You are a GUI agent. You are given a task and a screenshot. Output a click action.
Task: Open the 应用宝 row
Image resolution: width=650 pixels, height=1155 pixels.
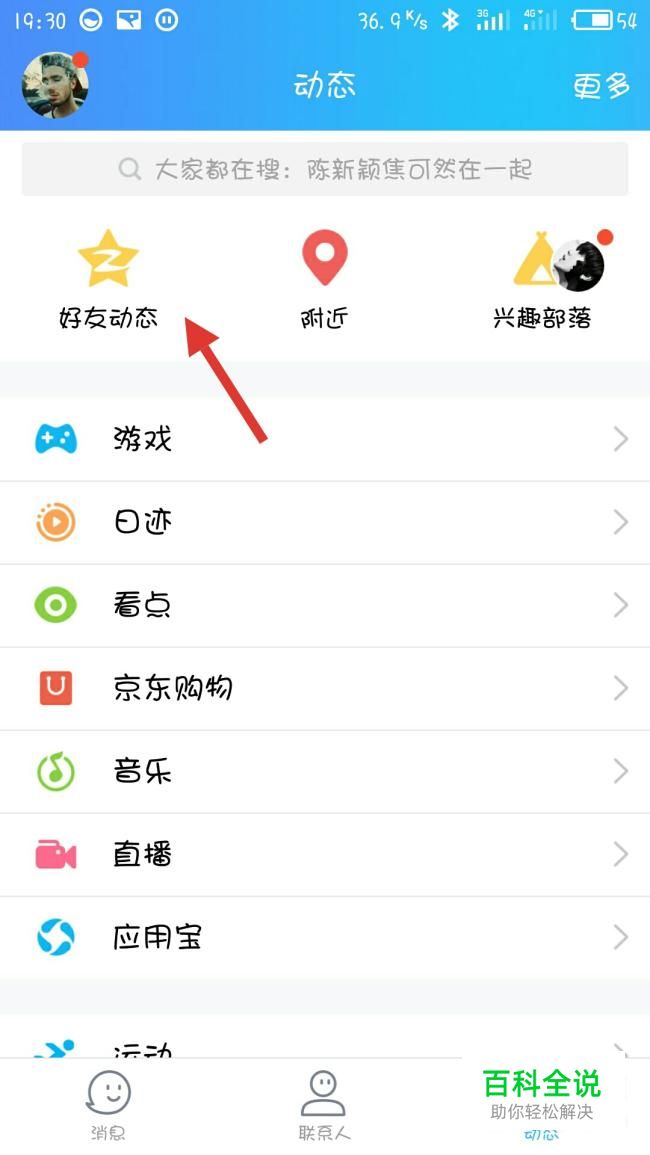(x=325, y=937)
